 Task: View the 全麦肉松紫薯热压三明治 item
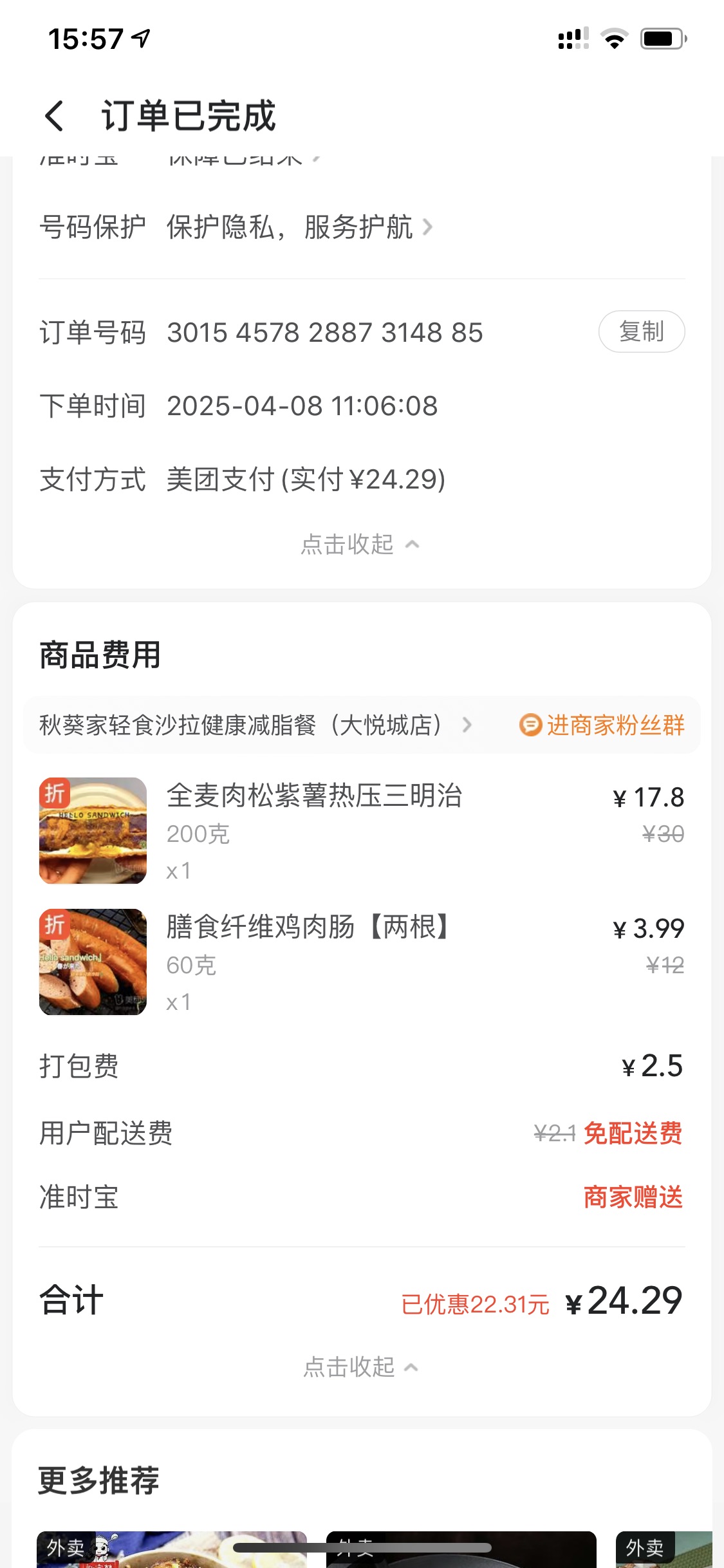314,796
